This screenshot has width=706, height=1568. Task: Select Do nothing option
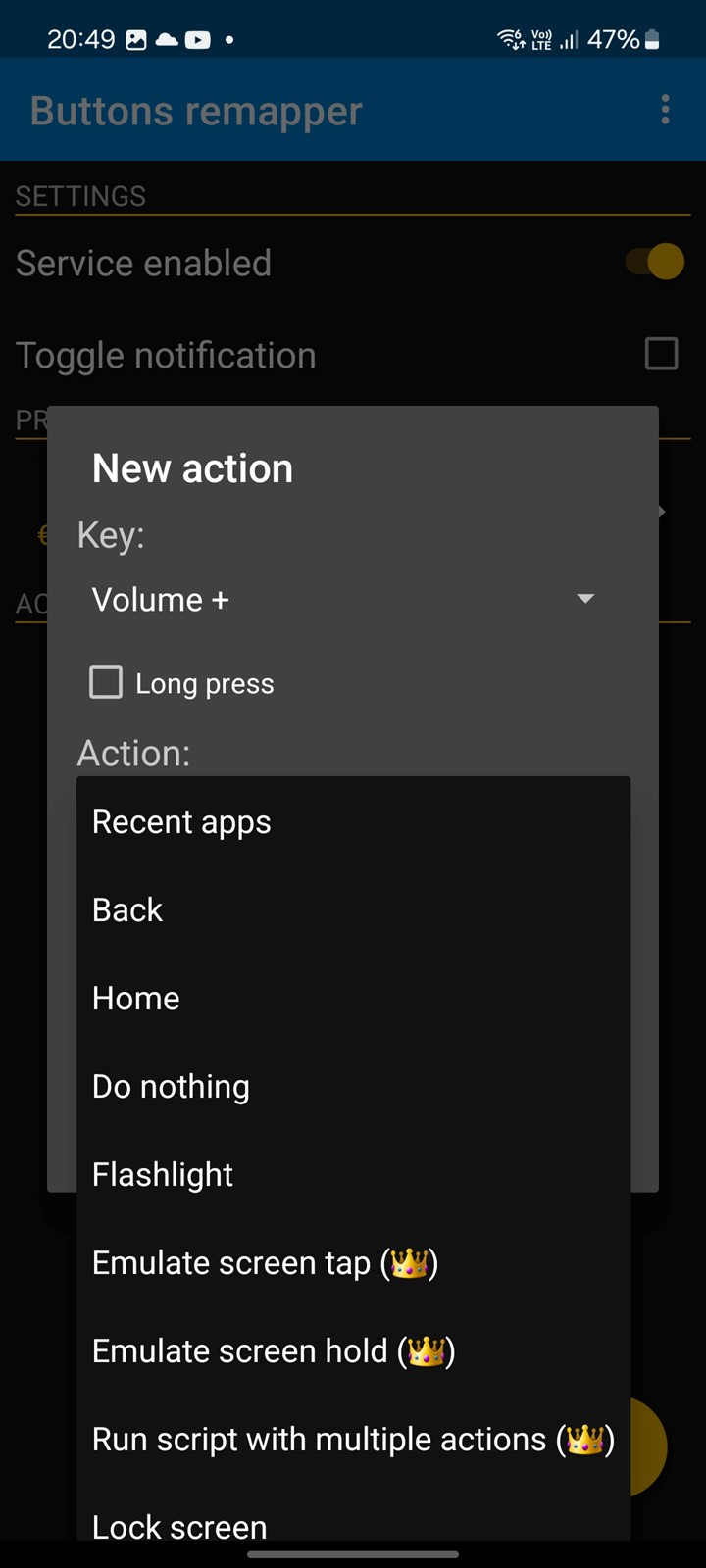(353, 1086)
